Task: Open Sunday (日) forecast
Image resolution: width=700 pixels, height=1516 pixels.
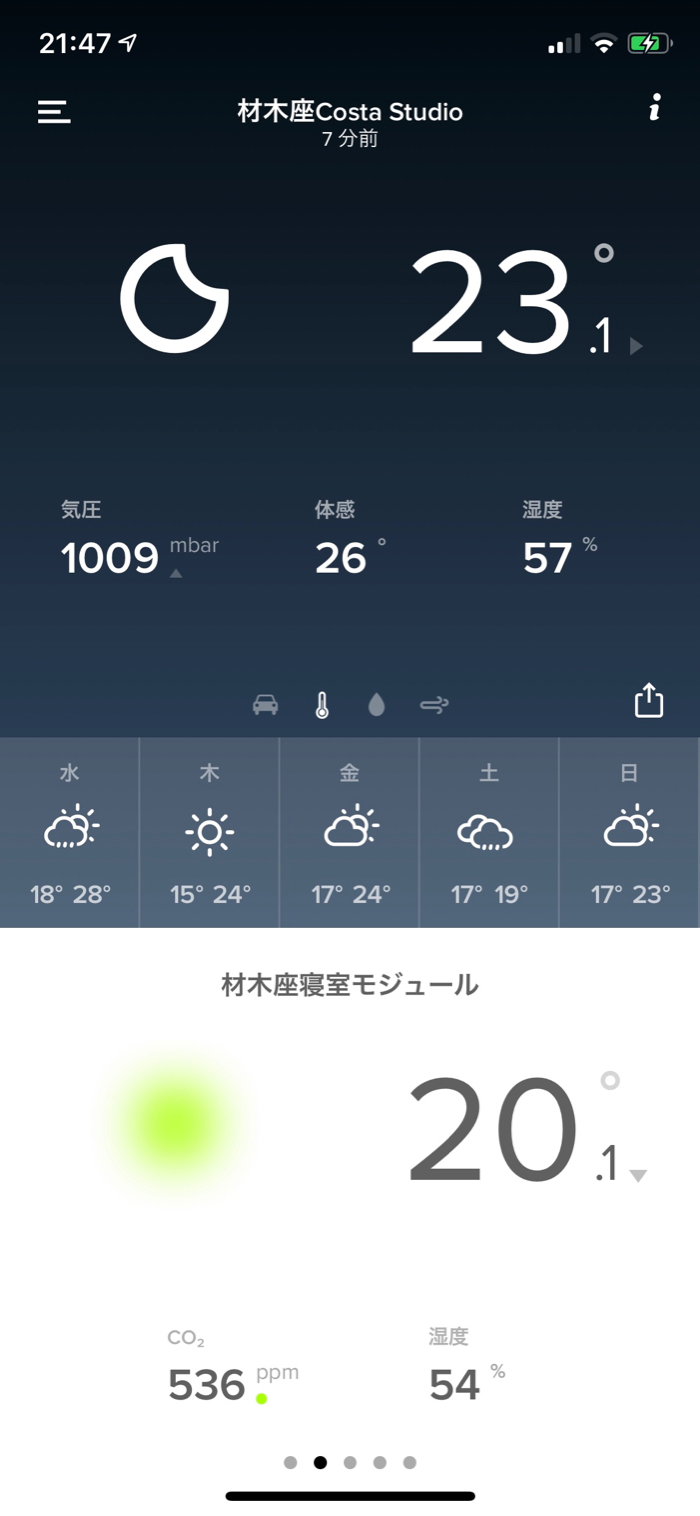Action: 629,832
